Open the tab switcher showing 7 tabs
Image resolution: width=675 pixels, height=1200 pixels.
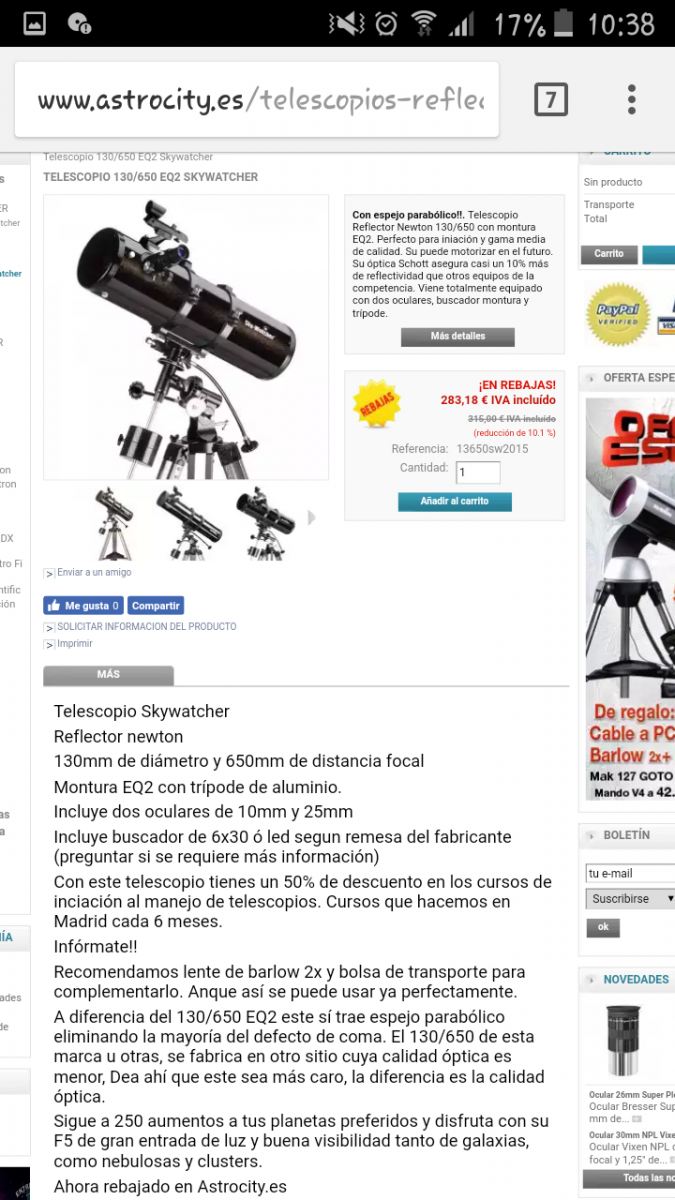pyautogui.click(x=551, y=100)
